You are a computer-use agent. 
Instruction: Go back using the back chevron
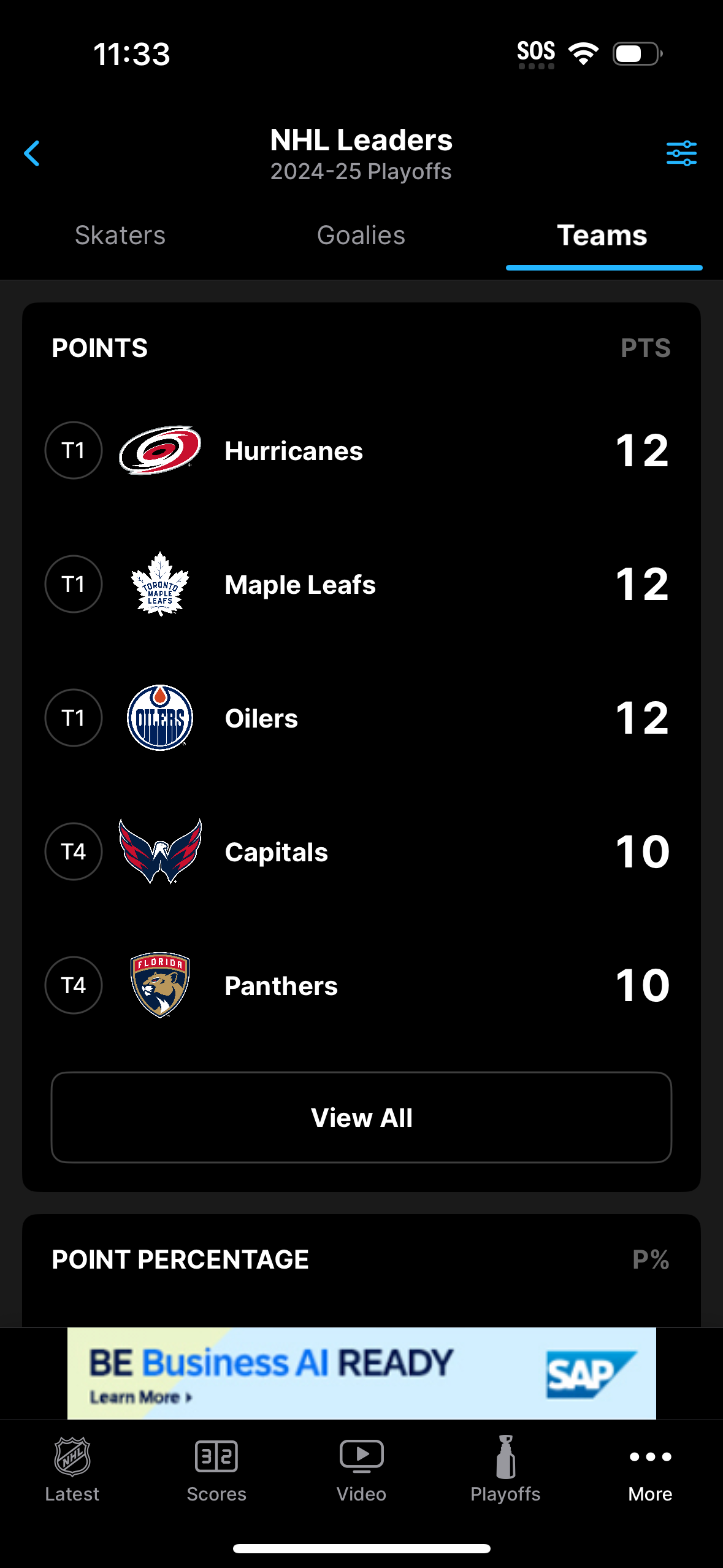point(32,153)
